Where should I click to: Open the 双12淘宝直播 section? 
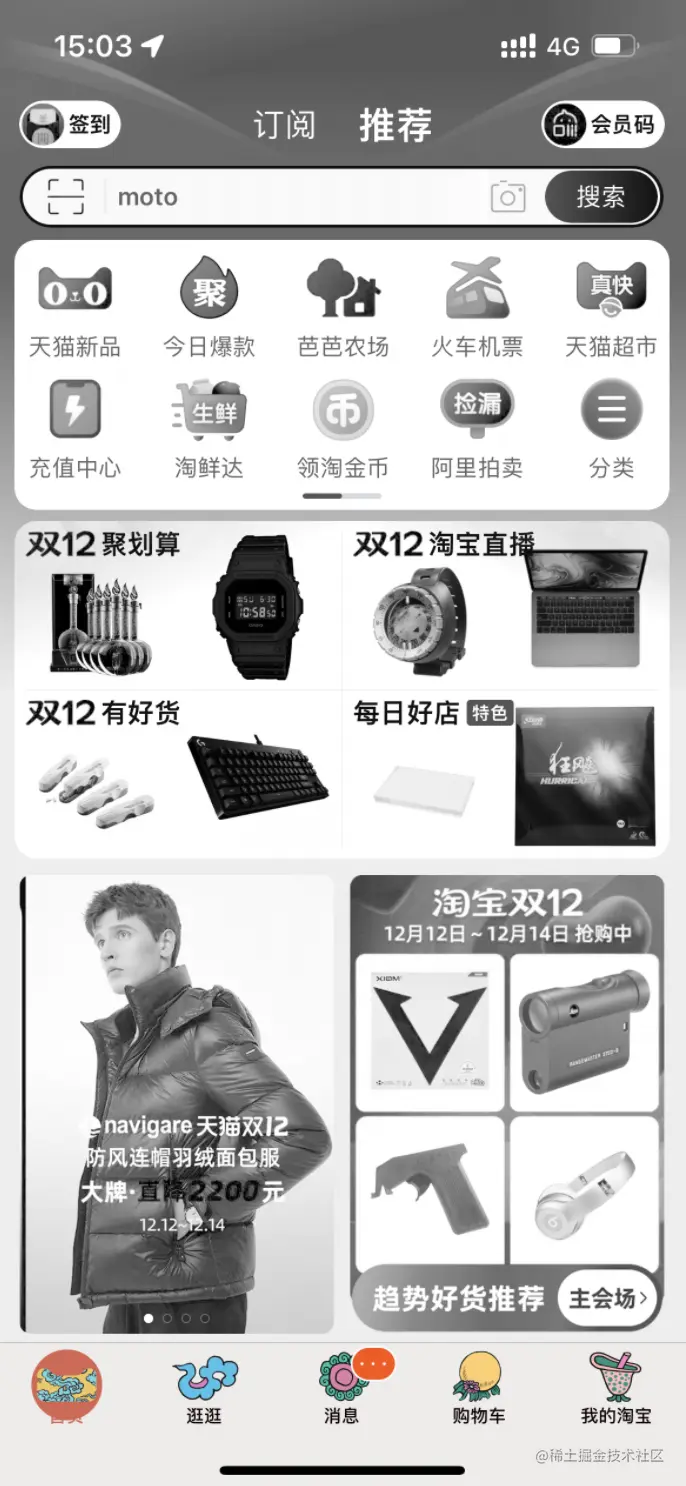(505, 605)
